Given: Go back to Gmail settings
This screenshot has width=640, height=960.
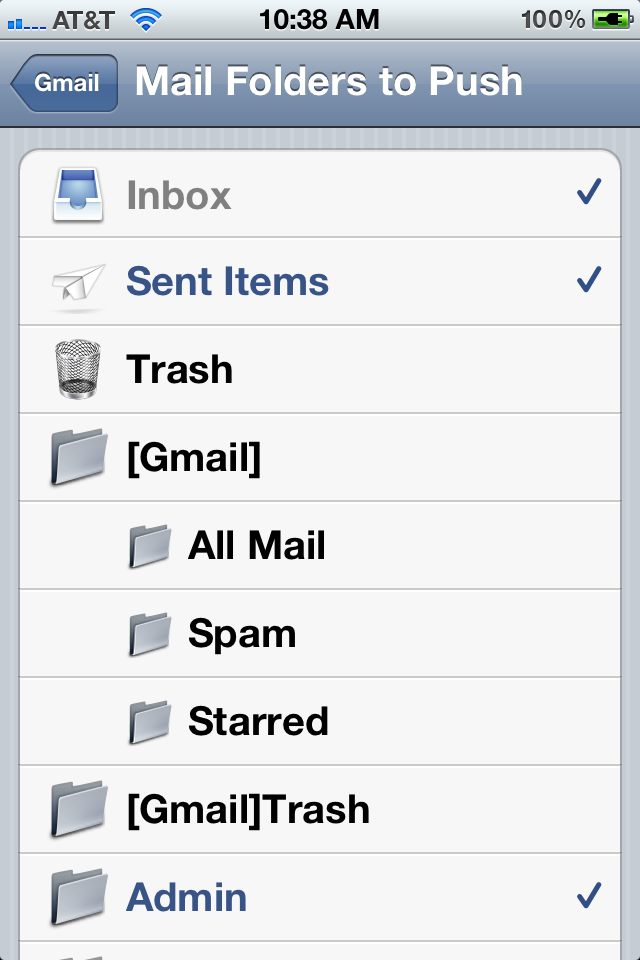Looking at the screenshot, I should pyautogui.click(x=65, y=83).
